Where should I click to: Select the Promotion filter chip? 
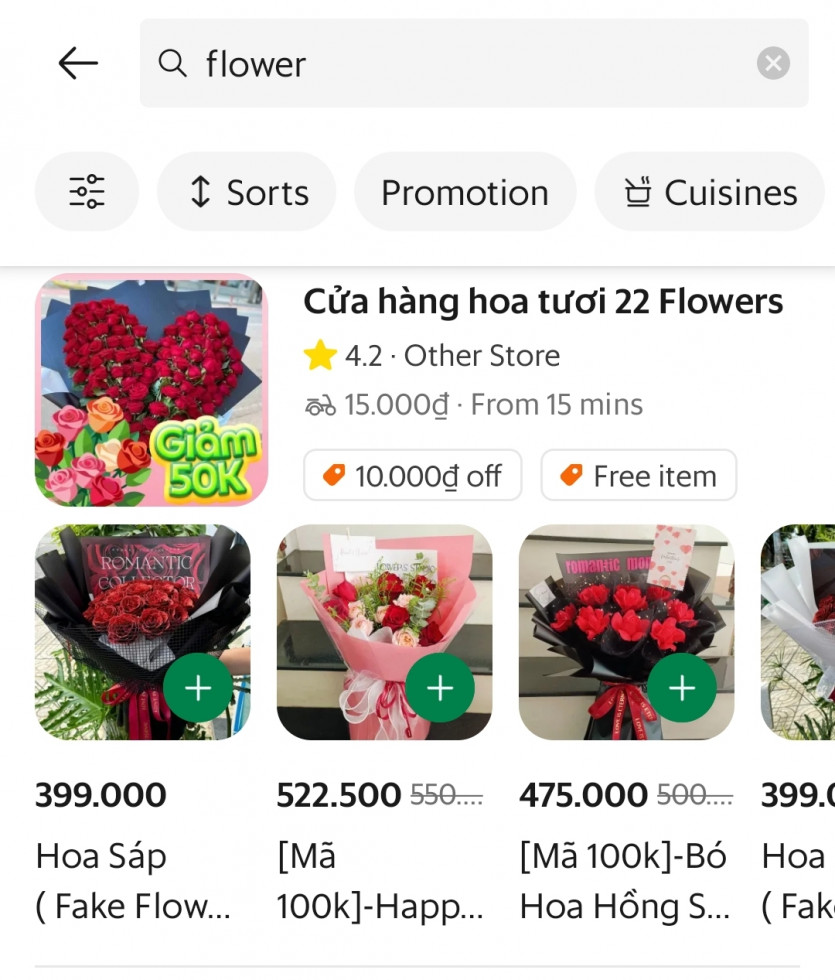pyautogui.click(x=465, y=191)
